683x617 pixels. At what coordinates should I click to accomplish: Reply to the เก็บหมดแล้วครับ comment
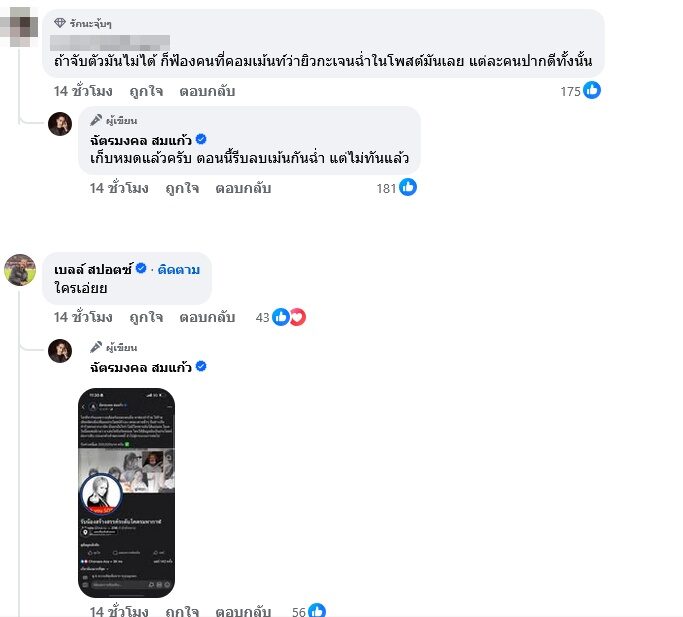coord(243,187)
